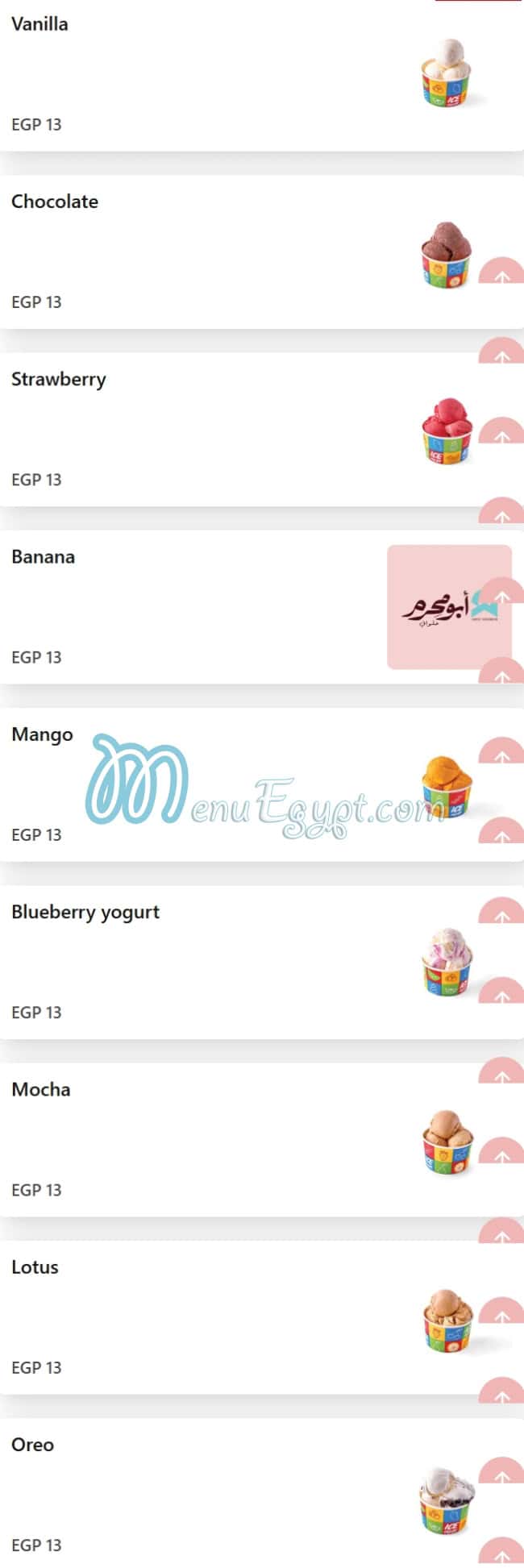524x1568 pixels.
Task: Select the Chocolate ice cream item
Action: point(55,202)
